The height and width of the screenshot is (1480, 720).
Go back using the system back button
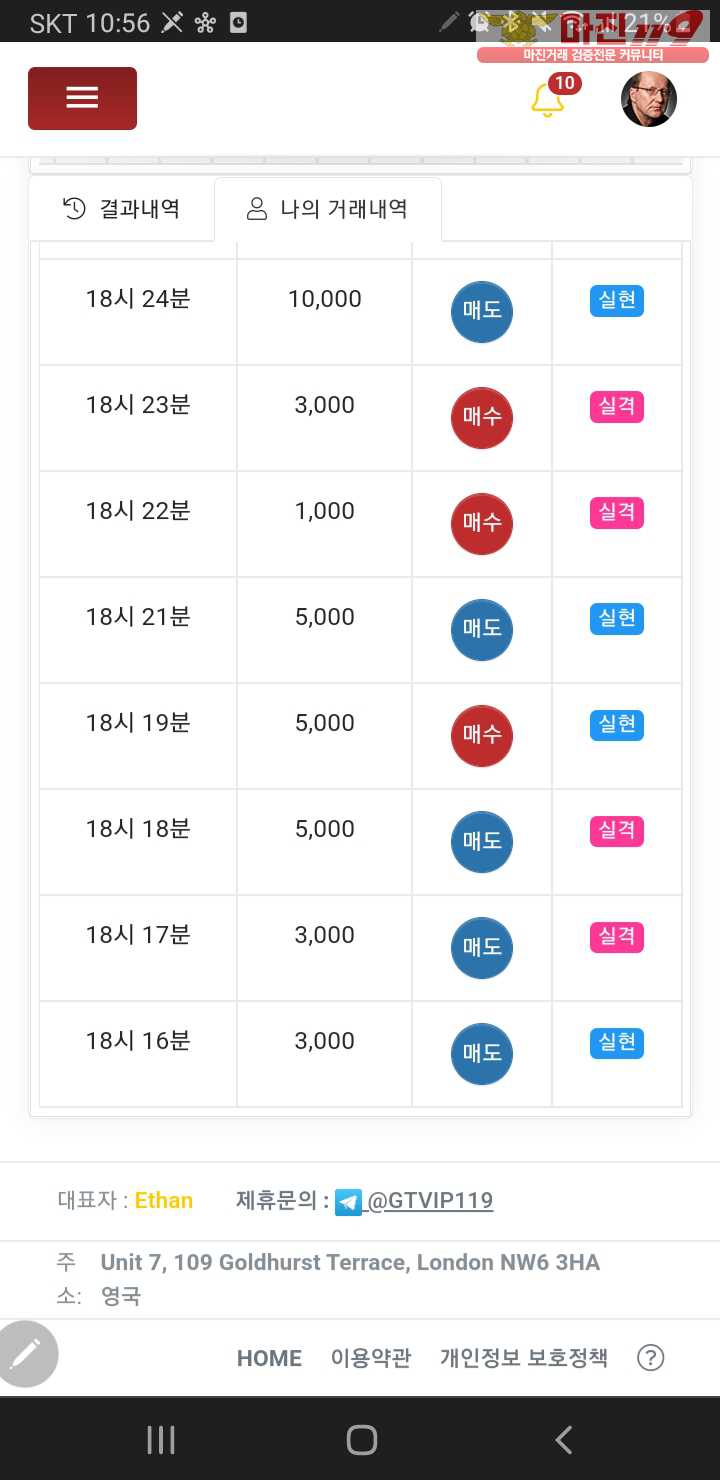563,1440
